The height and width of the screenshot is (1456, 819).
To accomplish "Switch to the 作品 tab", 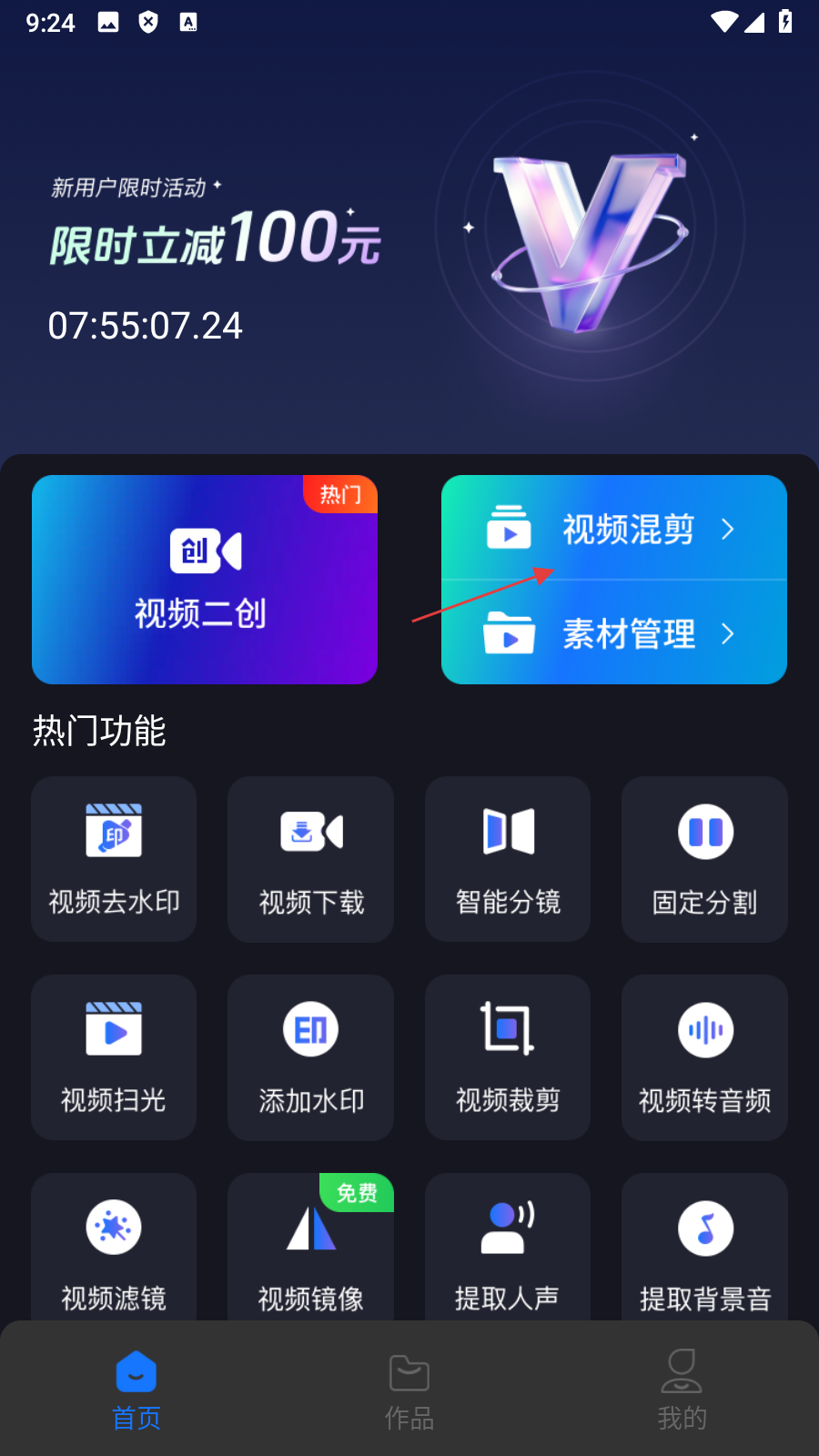I will tap(409, 1390).
